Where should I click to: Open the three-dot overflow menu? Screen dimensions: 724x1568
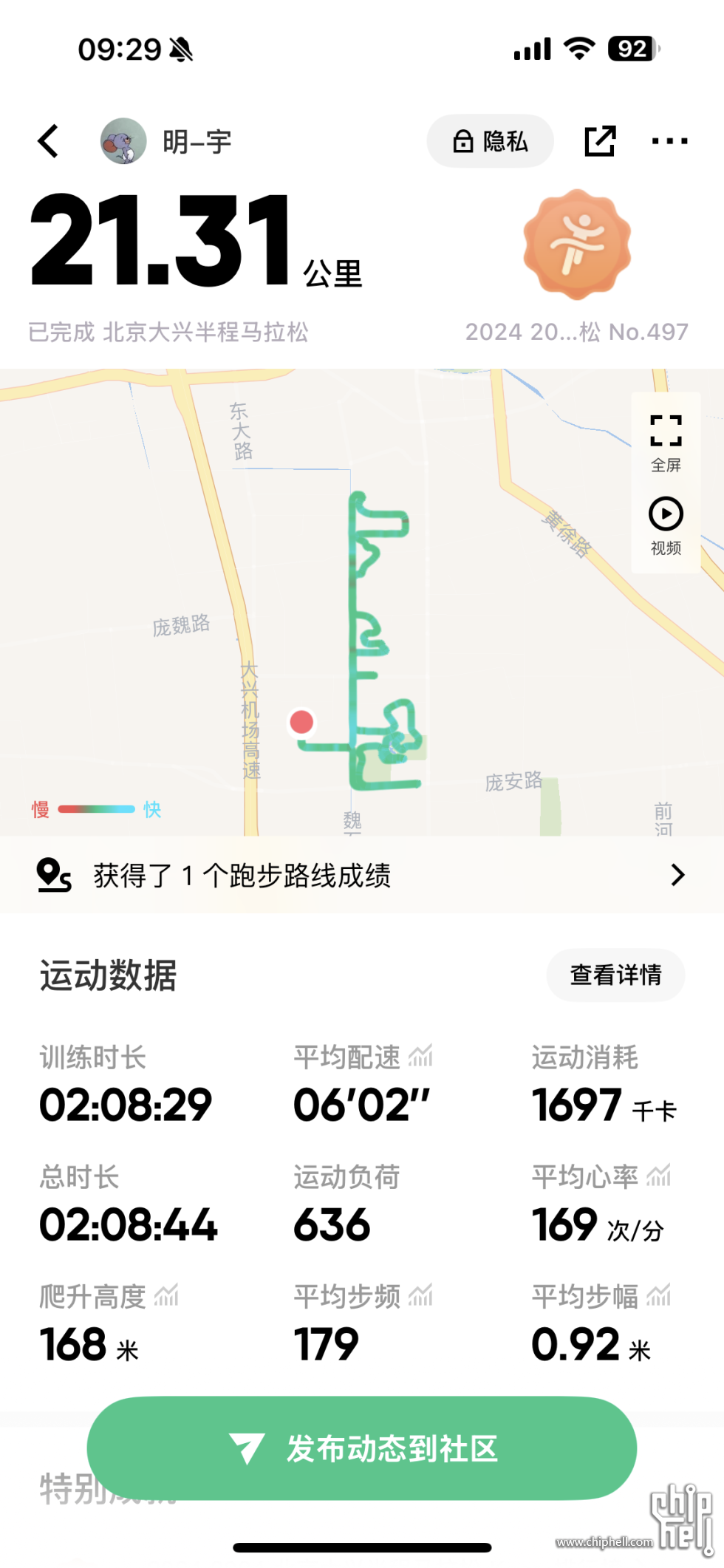coord(669,141)
